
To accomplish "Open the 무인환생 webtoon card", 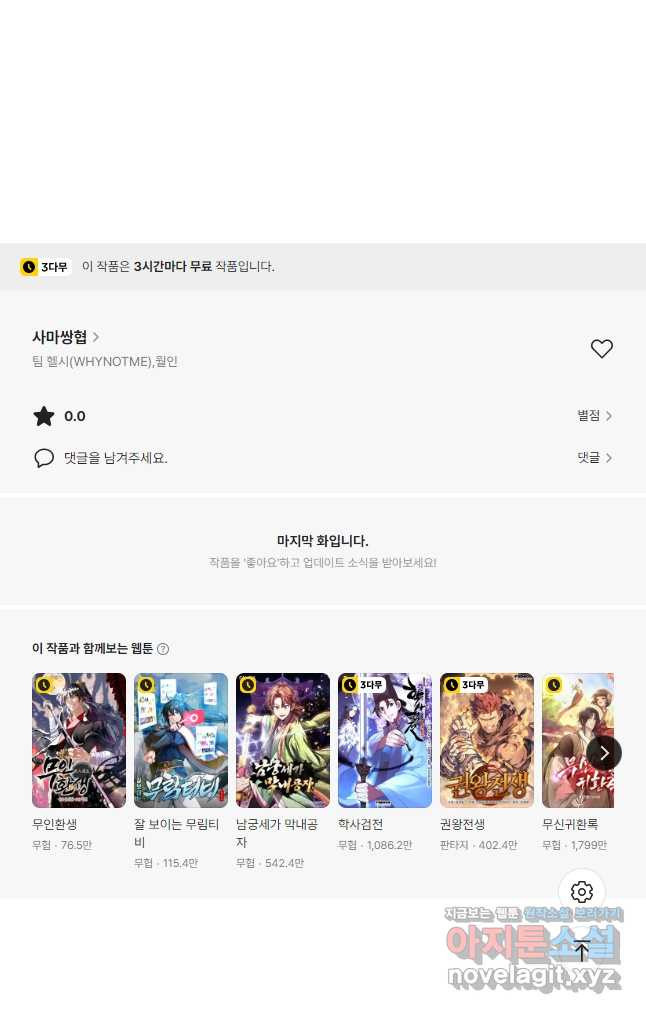I will pyautogui.click(x=79, y=740).
